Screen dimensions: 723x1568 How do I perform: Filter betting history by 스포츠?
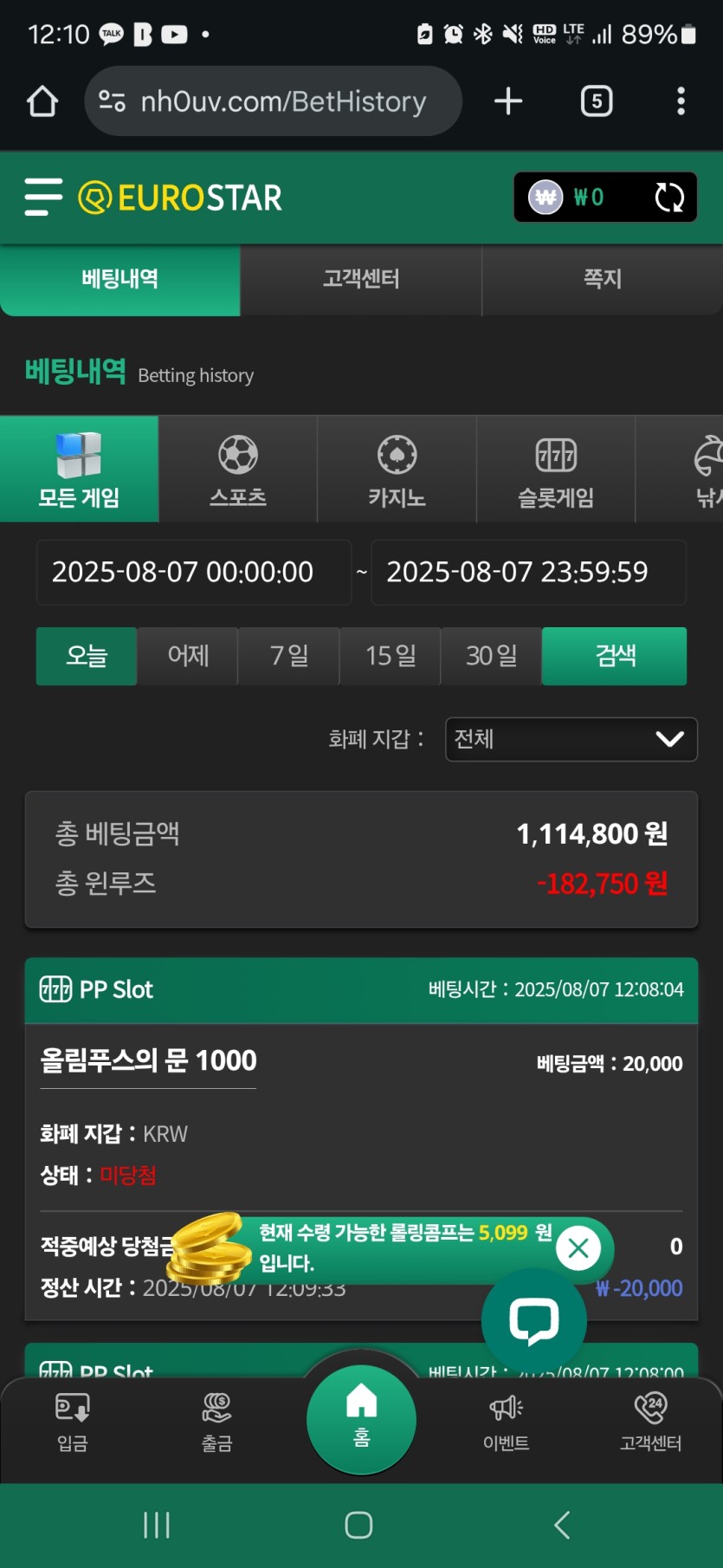pos(238,470)
